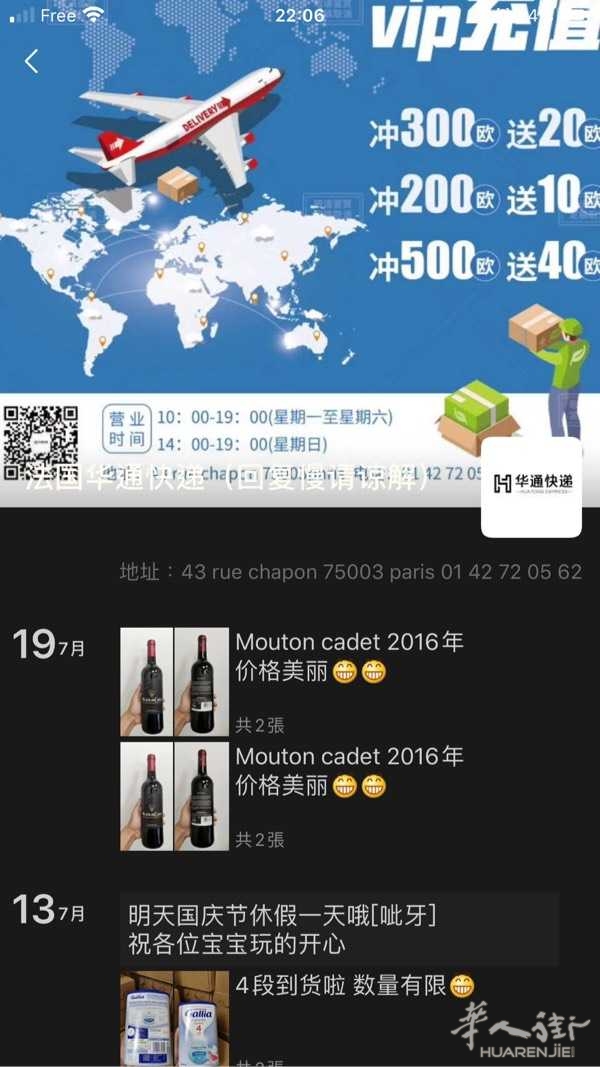Viewport: 600px width, 1067px height.
Task: Open the 华通快递 profile avatar
Action: coord(531,487)
